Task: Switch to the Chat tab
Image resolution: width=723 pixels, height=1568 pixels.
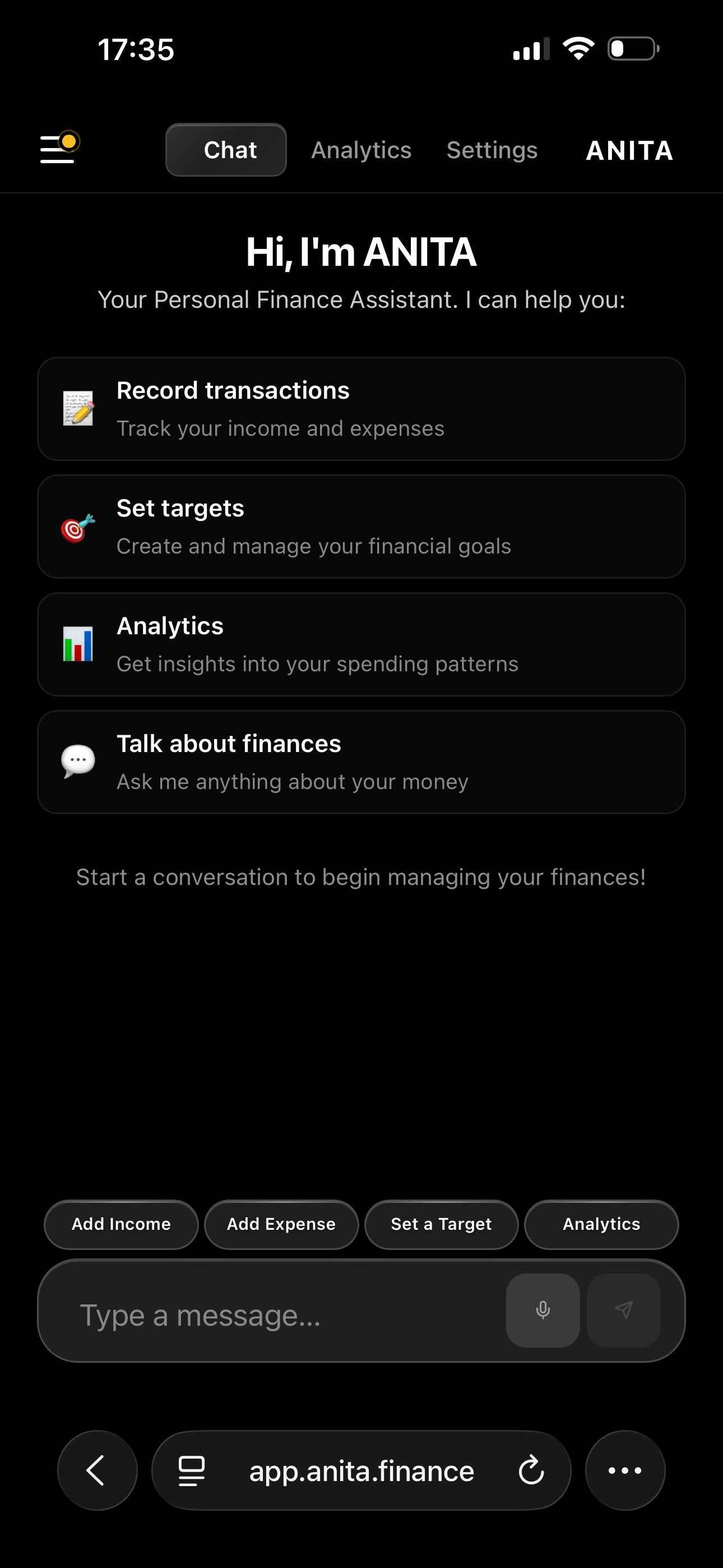Action: (x=226, y=150)
